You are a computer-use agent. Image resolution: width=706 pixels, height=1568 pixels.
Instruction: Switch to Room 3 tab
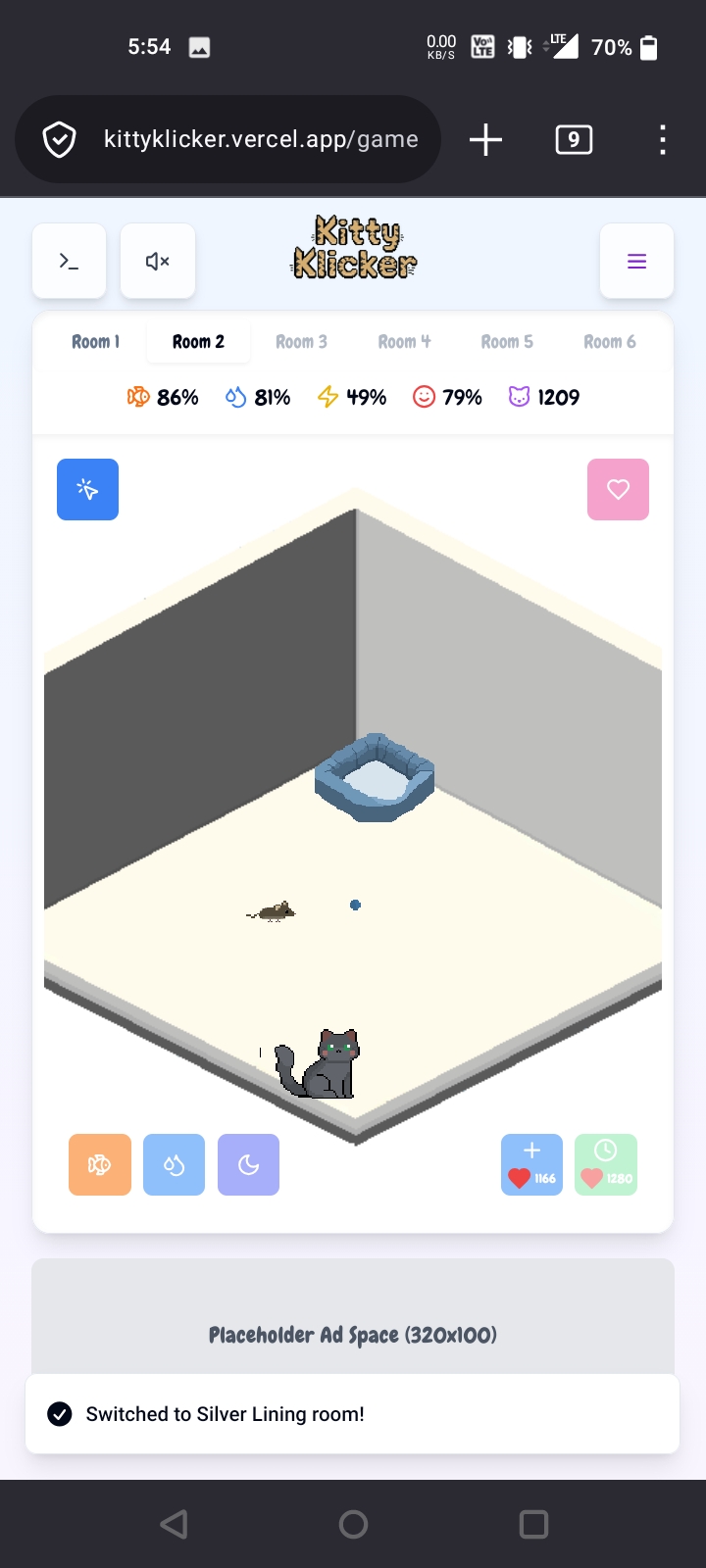pos(301,342)
